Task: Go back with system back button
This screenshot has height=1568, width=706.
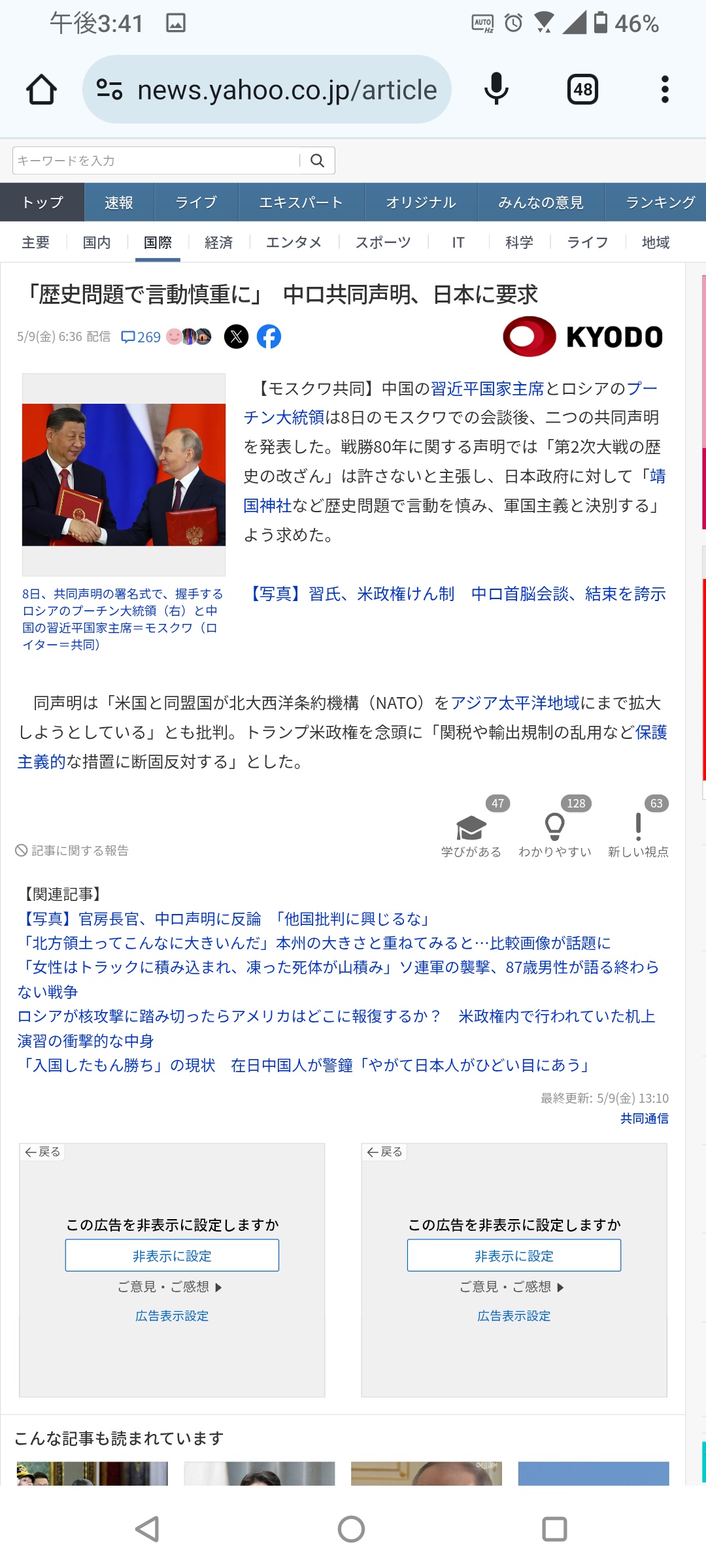Action: pyautogui.click(x=148, y=1529)
